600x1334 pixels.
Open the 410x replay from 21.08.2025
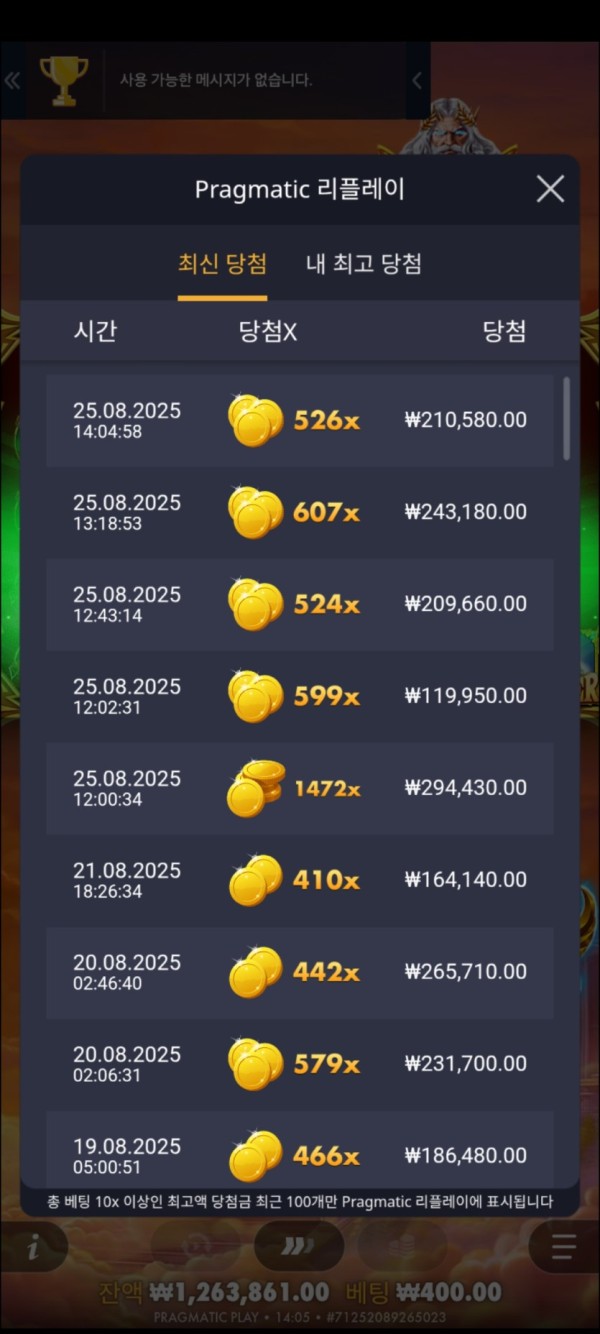[300, 880]
